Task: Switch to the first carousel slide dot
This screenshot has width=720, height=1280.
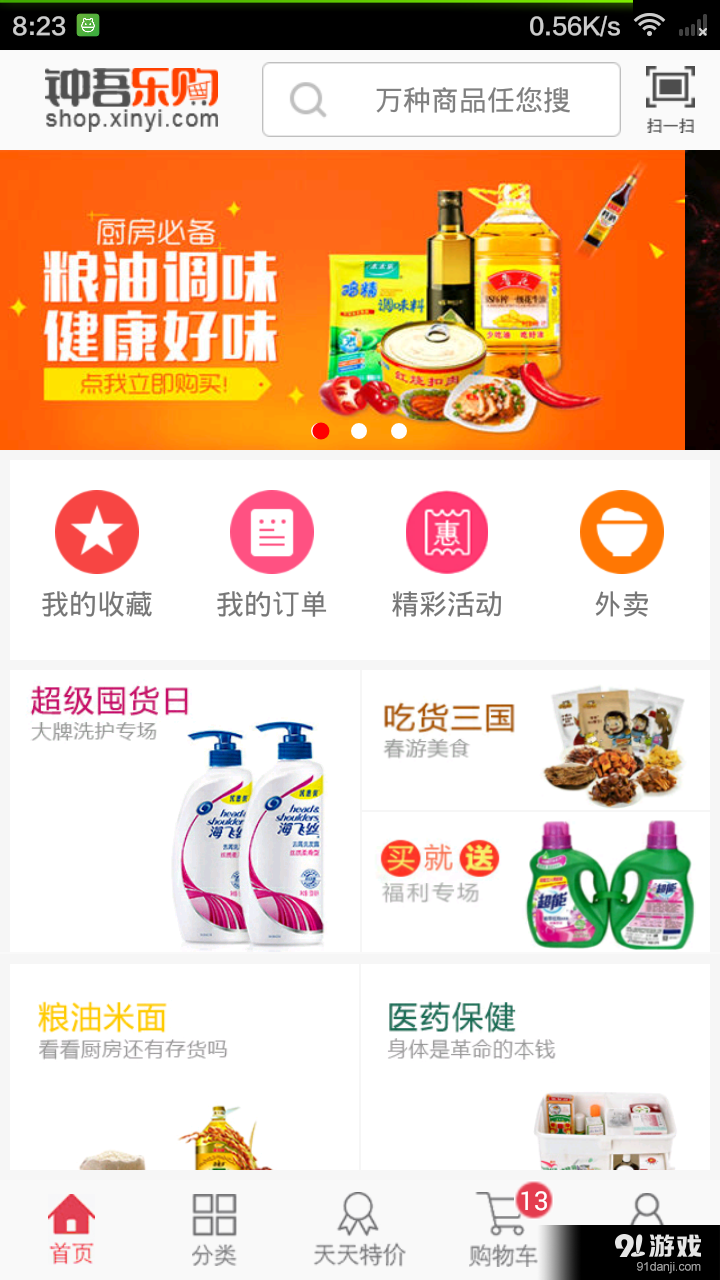Action: (321, 431)
